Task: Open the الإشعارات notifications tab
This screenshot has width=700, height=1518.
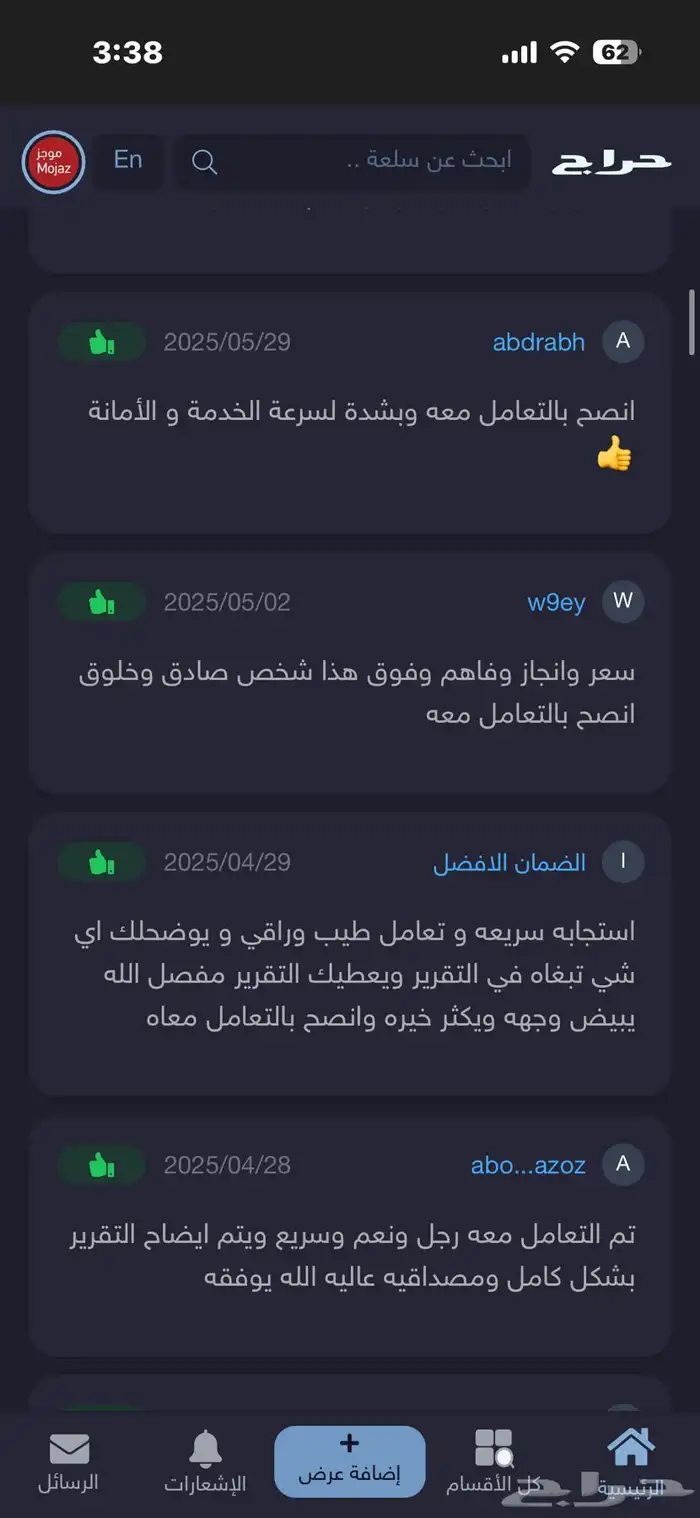Action: tap(205, 1461)
